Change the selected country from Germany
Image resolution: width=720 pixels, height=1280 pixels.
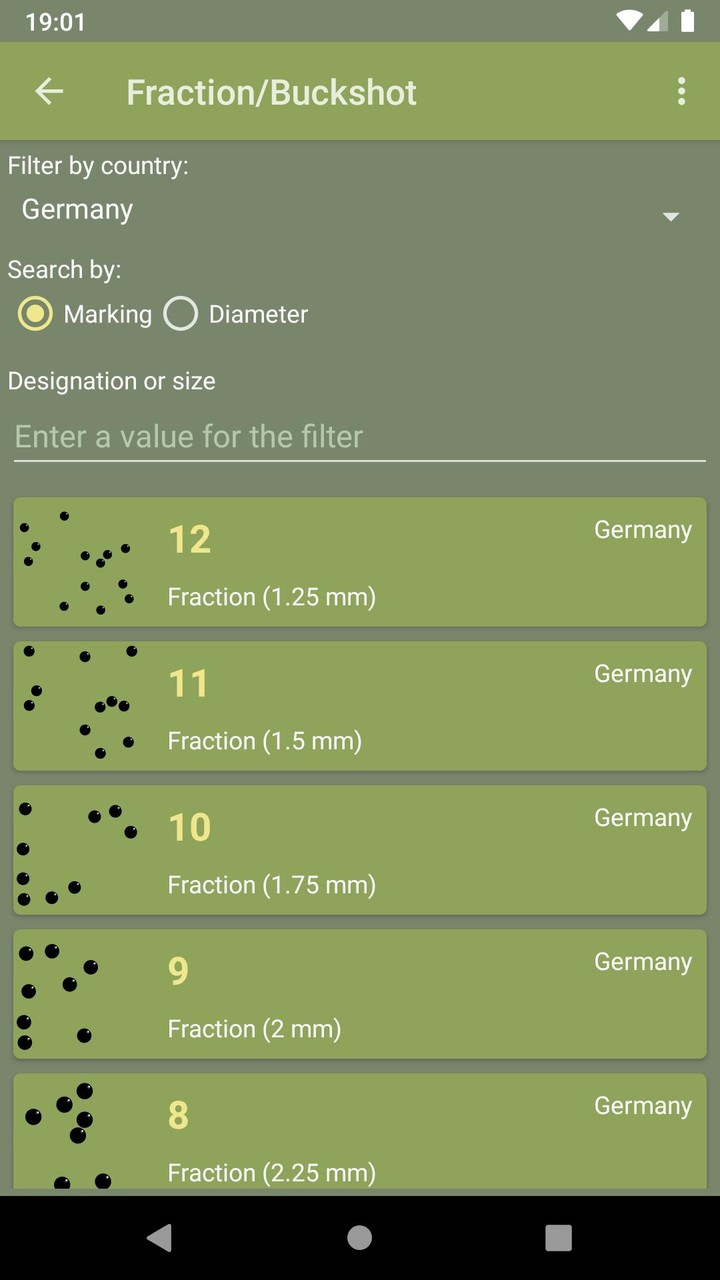[360, 211]
